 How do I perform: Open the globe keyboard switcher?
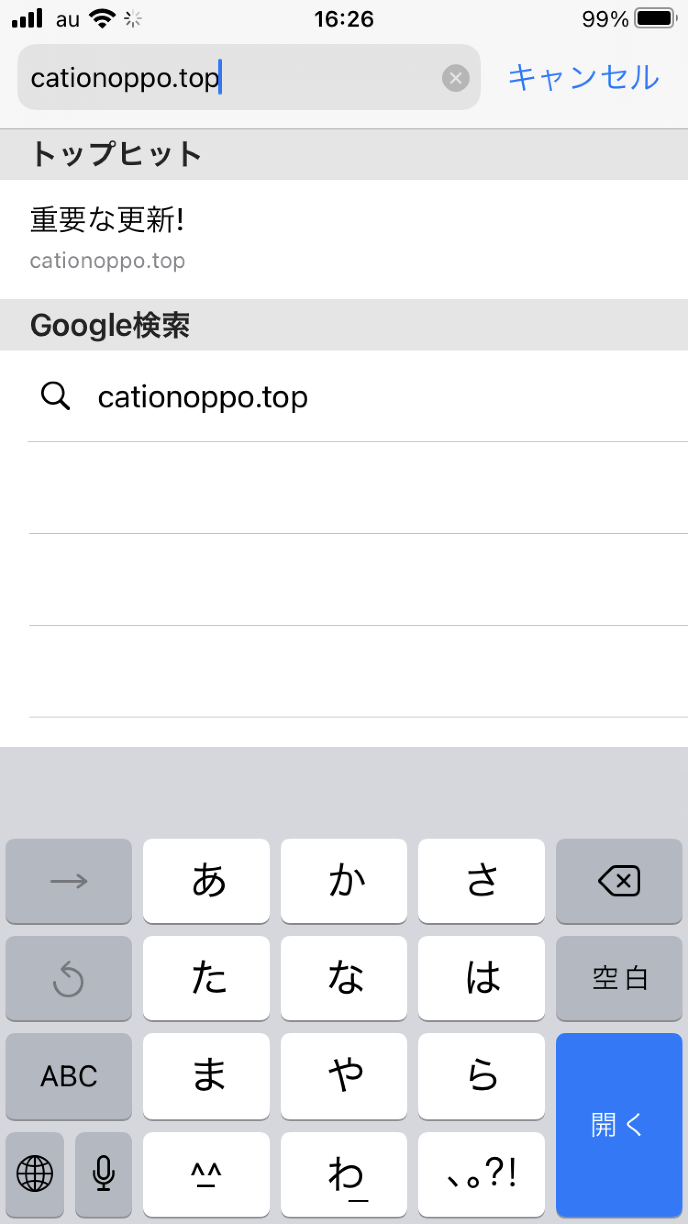35,1173
